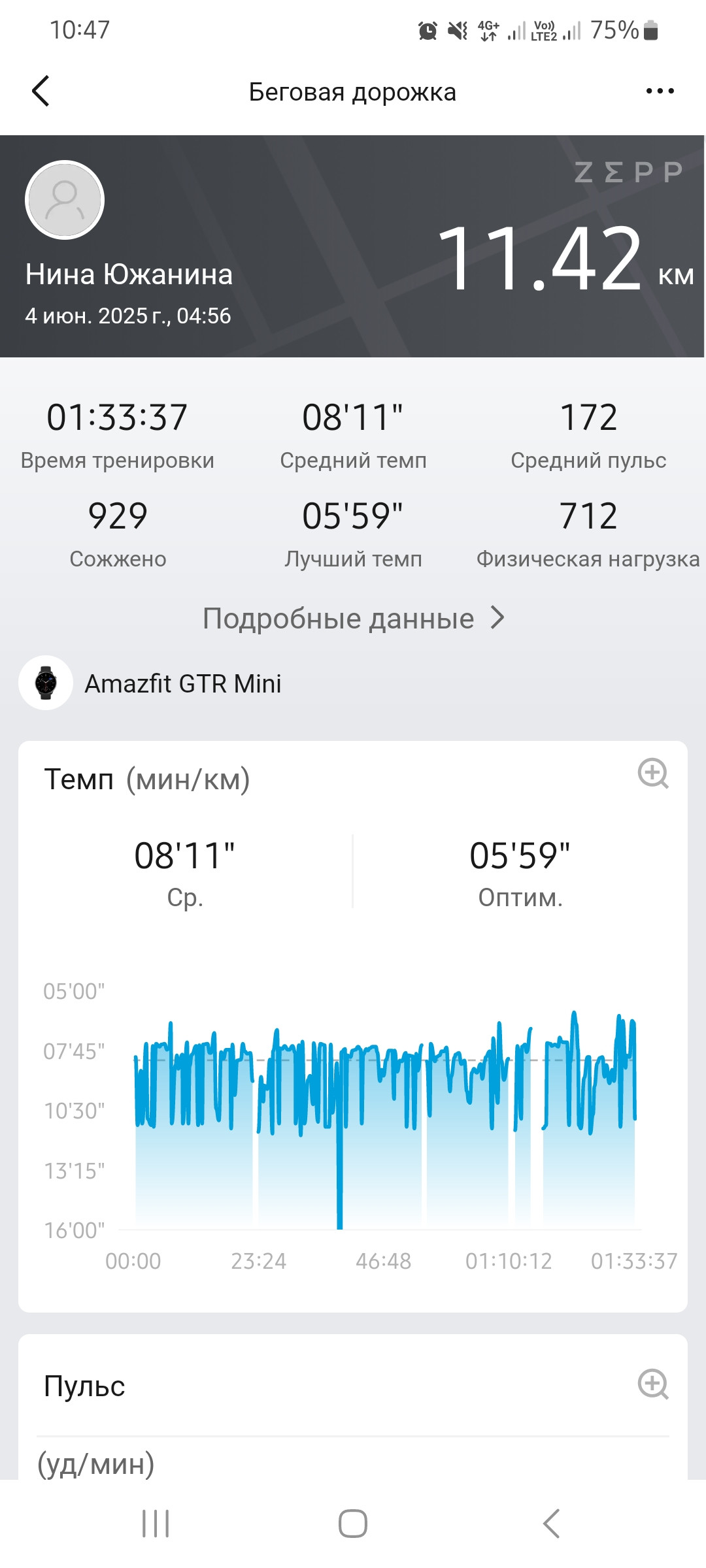Go to the home screen via system button
The image size is (706, 1568).
(x=353, y=1524)
